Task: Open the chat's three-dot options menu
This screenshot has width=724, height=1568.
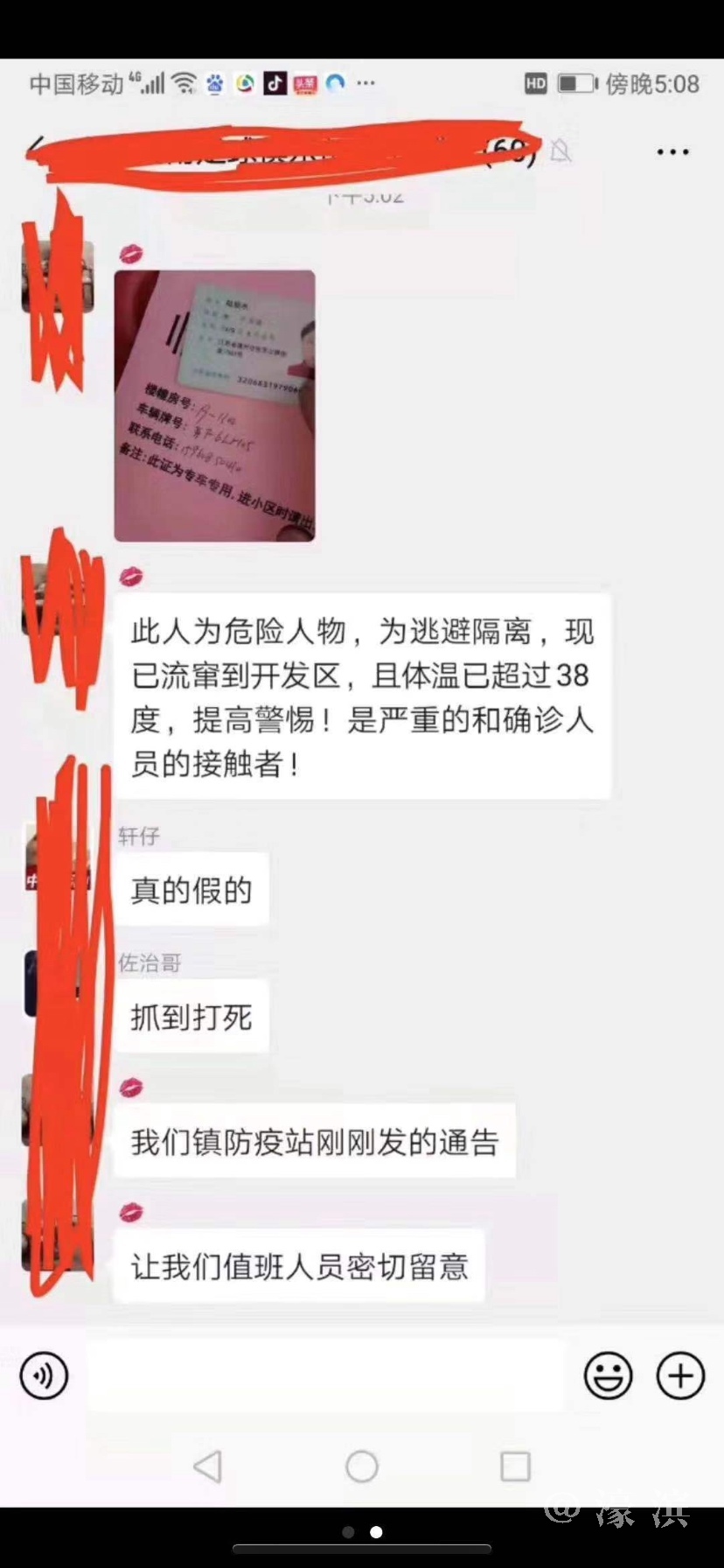Action: [x=672, y=152]
